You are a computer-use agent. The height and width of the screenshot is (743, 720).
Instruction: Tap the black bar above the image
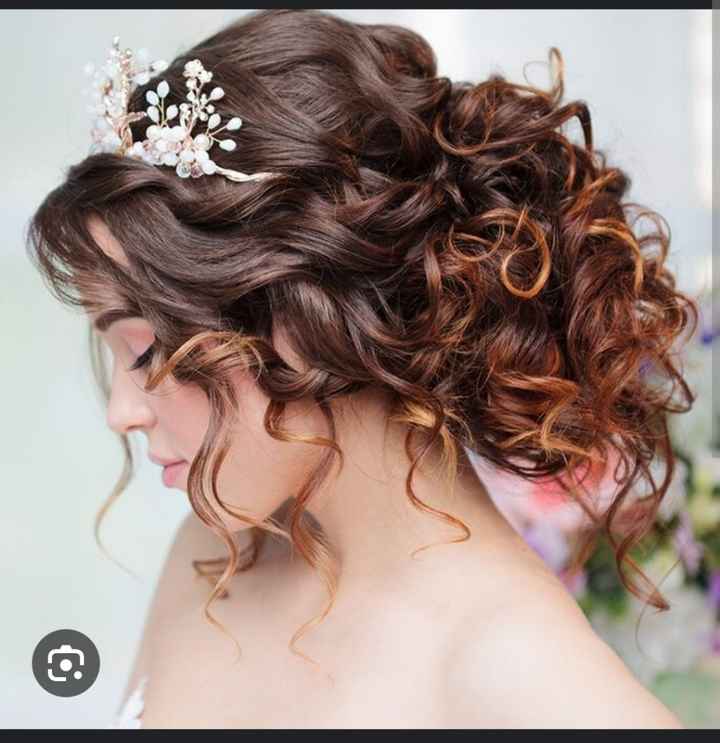[360, 5]
